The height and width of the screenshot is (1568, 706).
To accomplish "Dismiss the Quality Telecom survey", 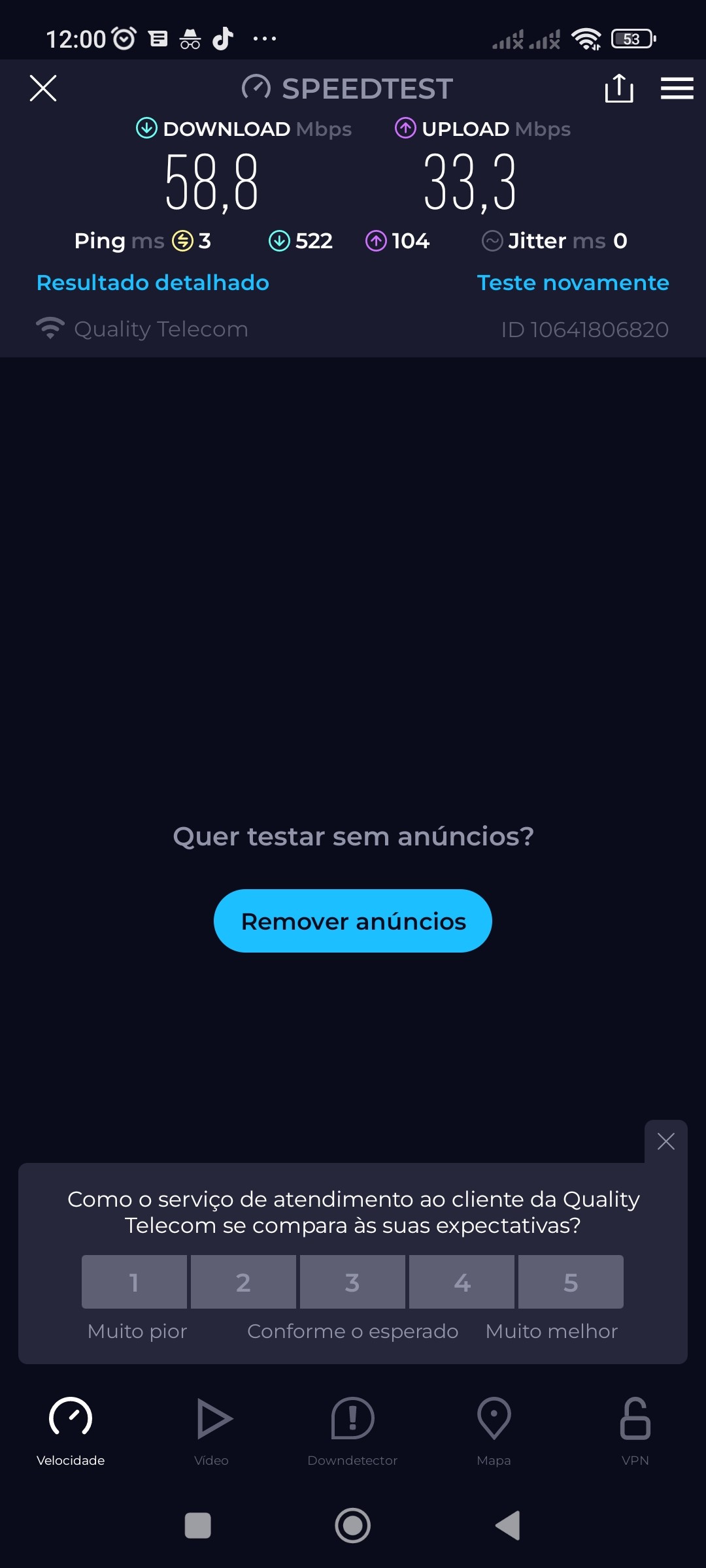I will tap(665, 1141).
